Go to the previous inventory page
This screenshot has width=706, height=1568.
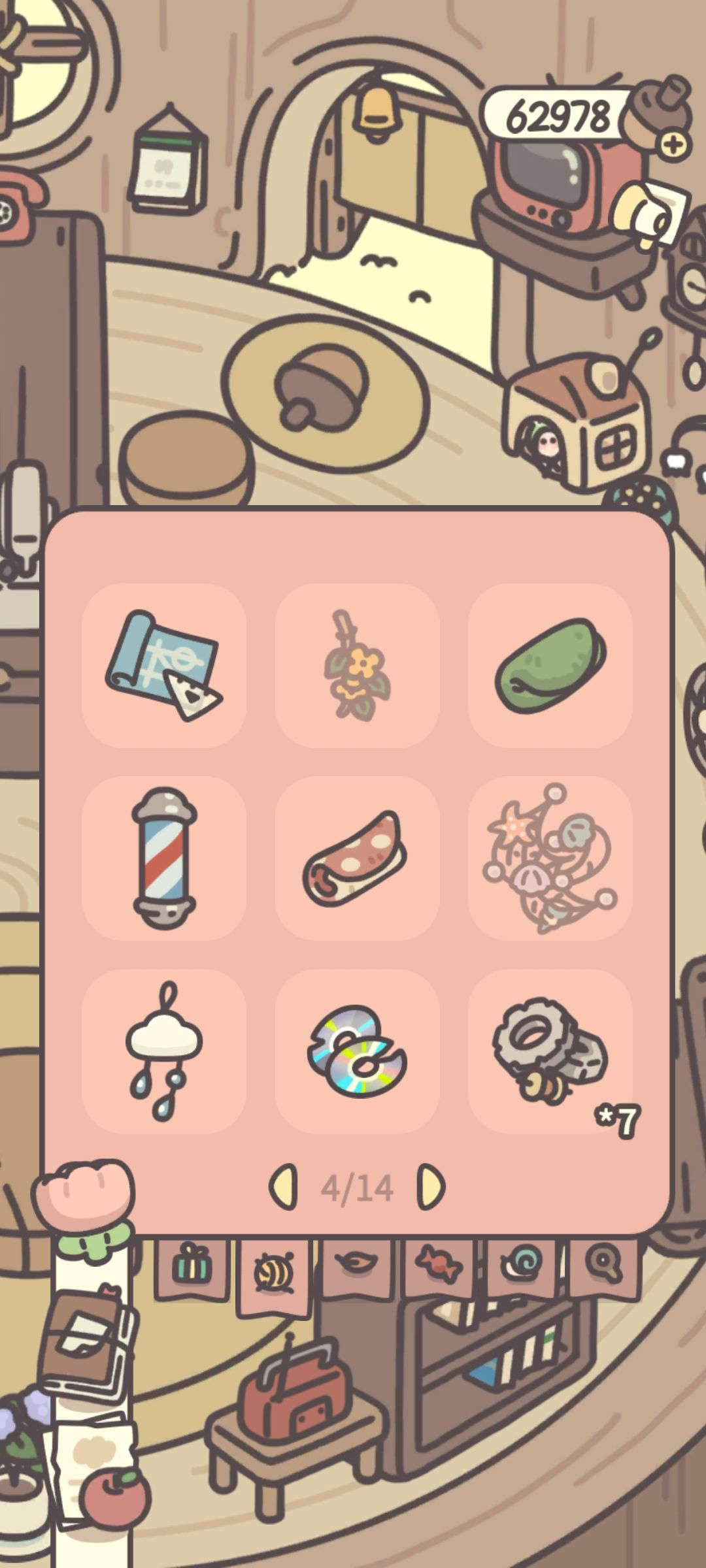point(284,1187)
